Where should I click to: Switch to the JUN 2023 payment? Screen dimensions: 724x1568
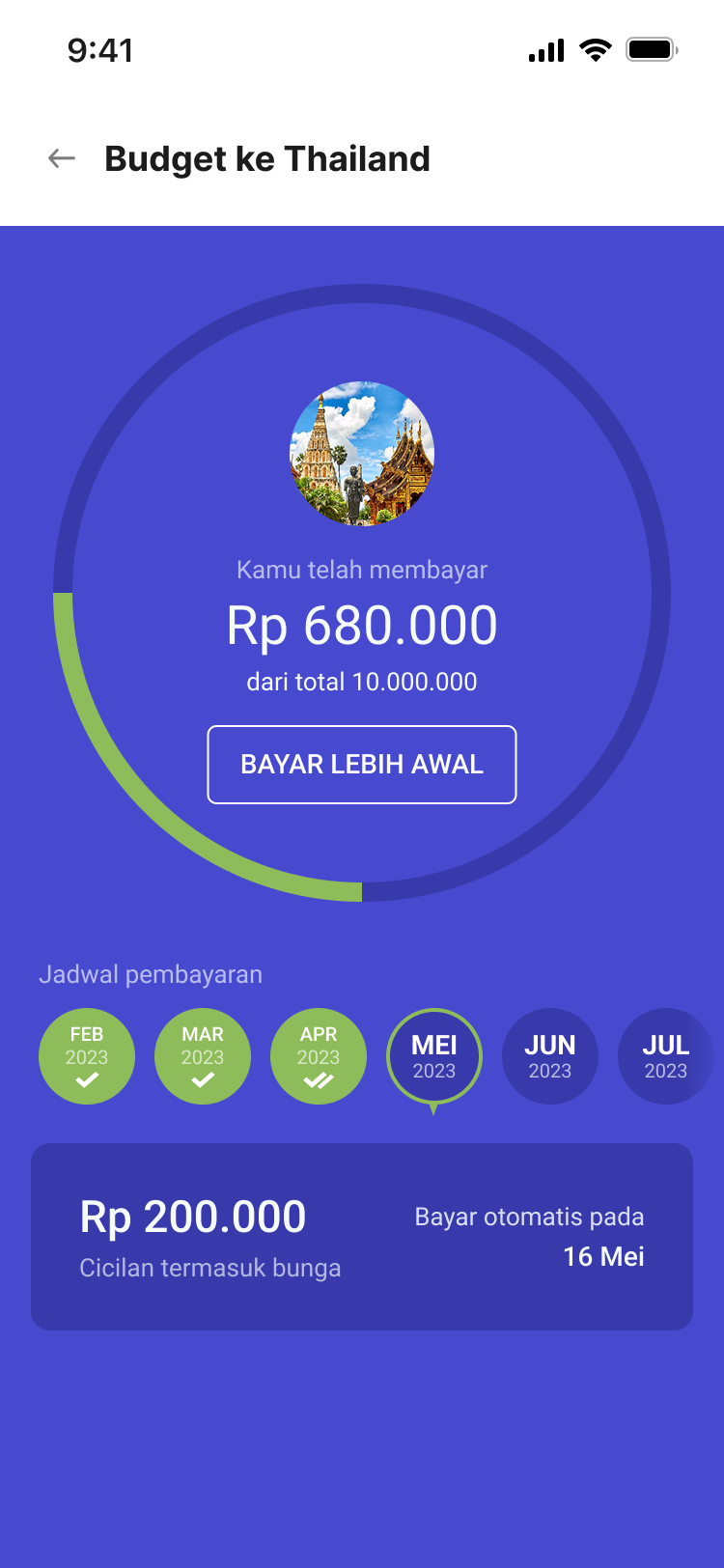click(550, 1056)
